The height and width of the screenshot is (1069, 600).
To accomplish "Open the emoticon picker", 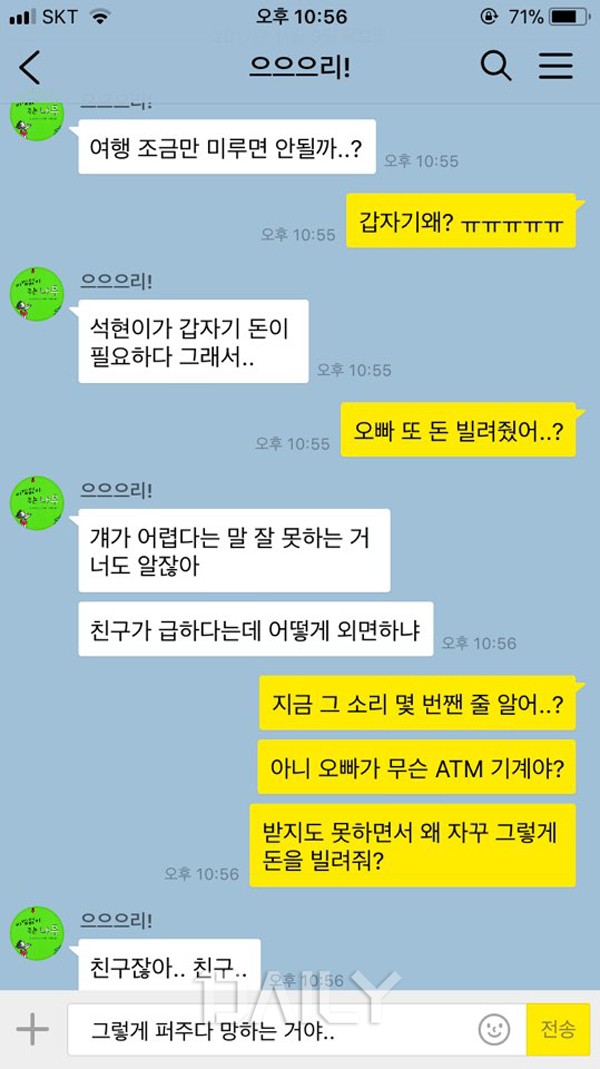I will coord(494,1029).
